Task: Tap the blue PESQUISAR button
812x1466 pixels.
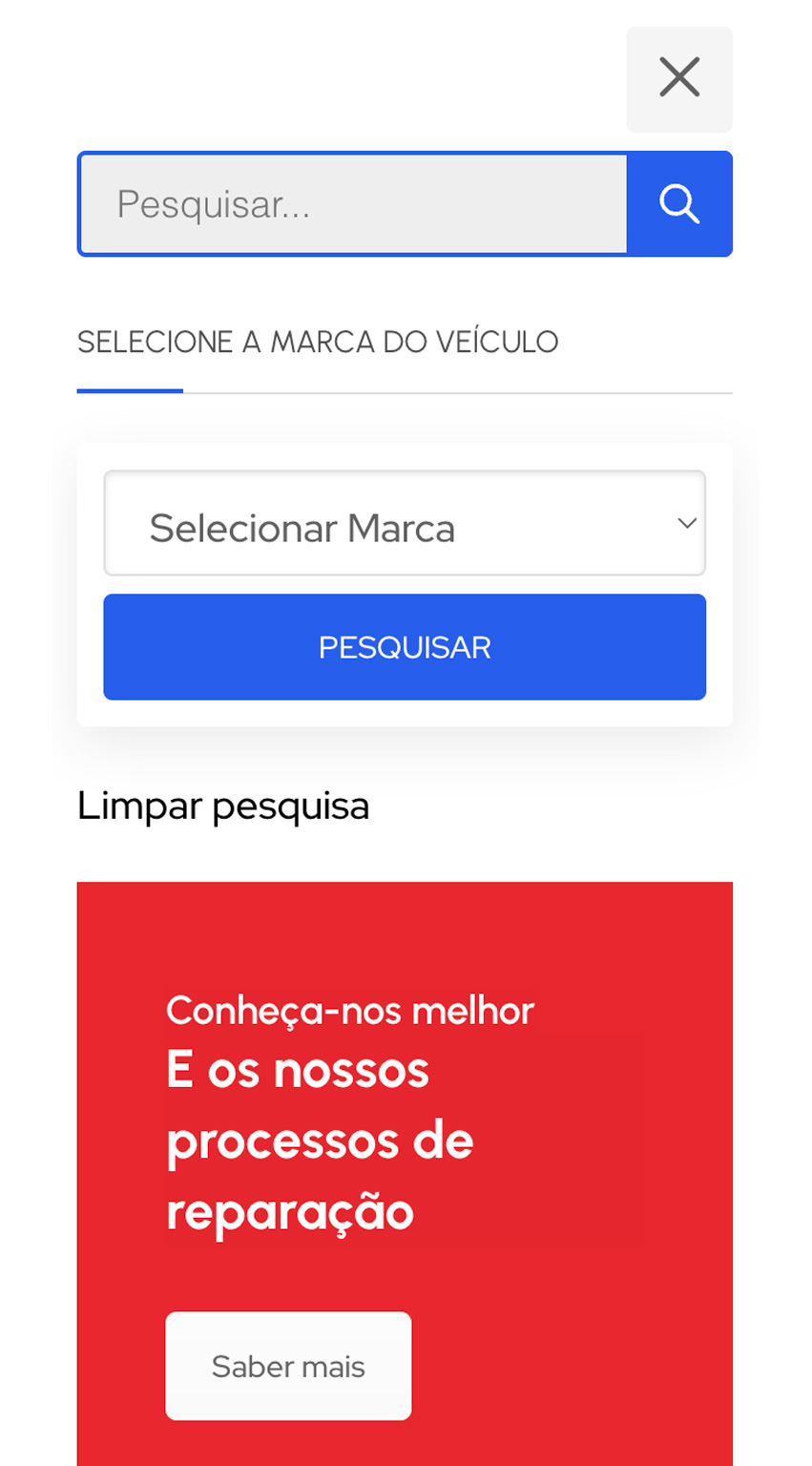Action: point(405,647)
